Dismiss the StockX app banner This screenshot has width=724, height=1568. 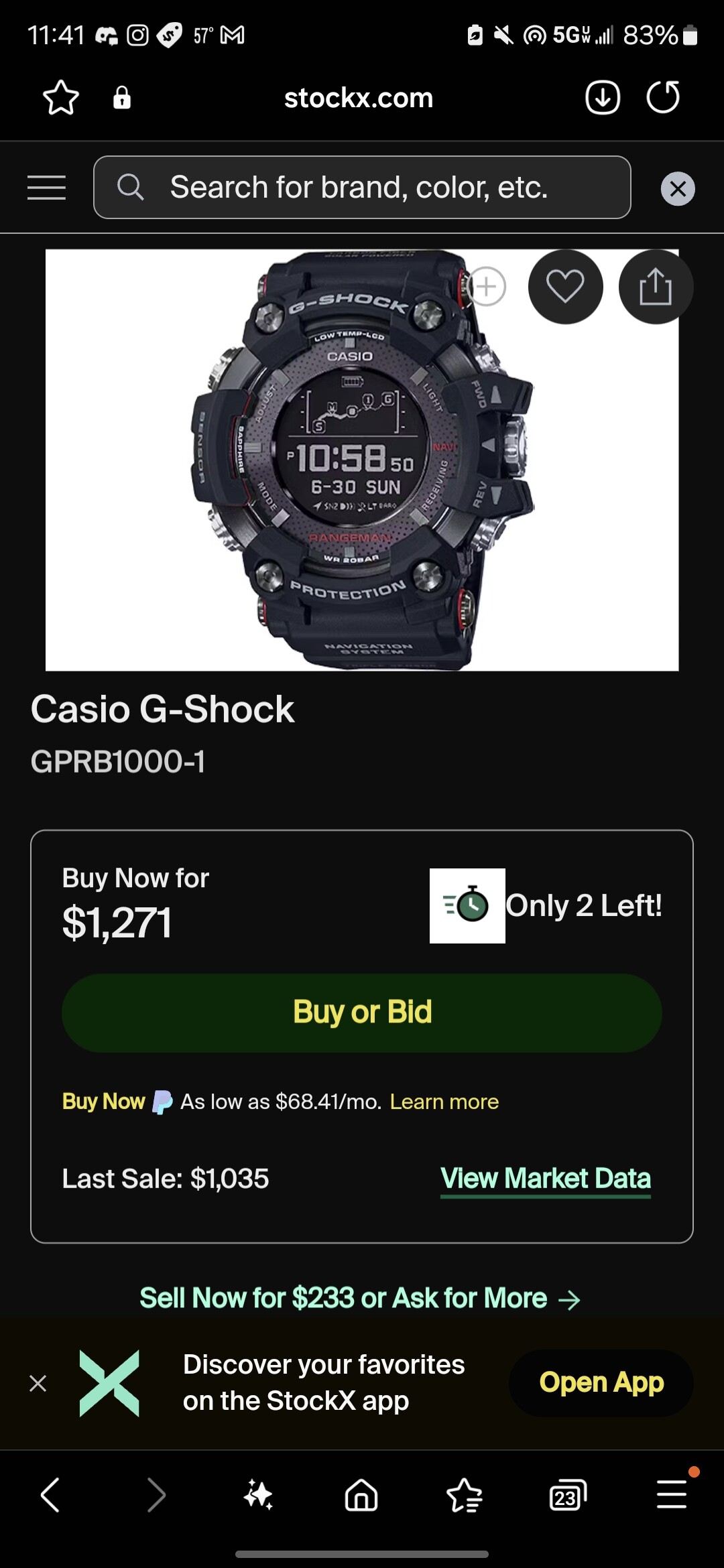click(x=38, y=1383)
